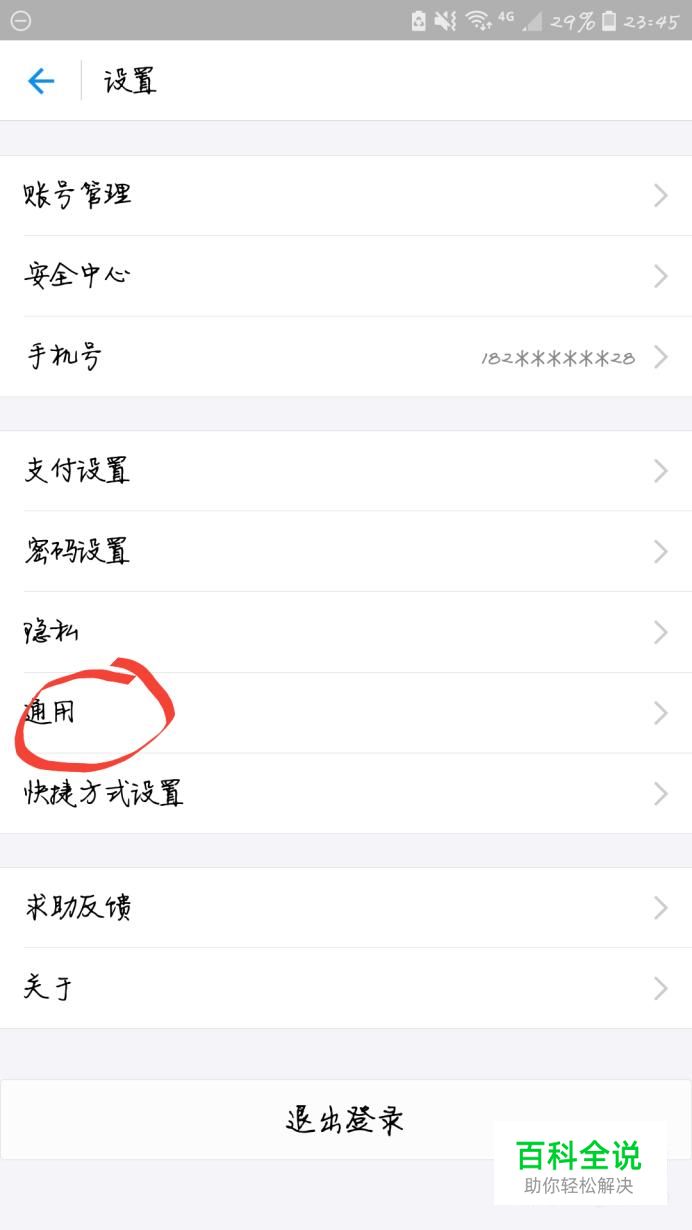This screenshot has height=1230, width=692.
Task: Open 快捷方式设置
Action: point(346,794)
